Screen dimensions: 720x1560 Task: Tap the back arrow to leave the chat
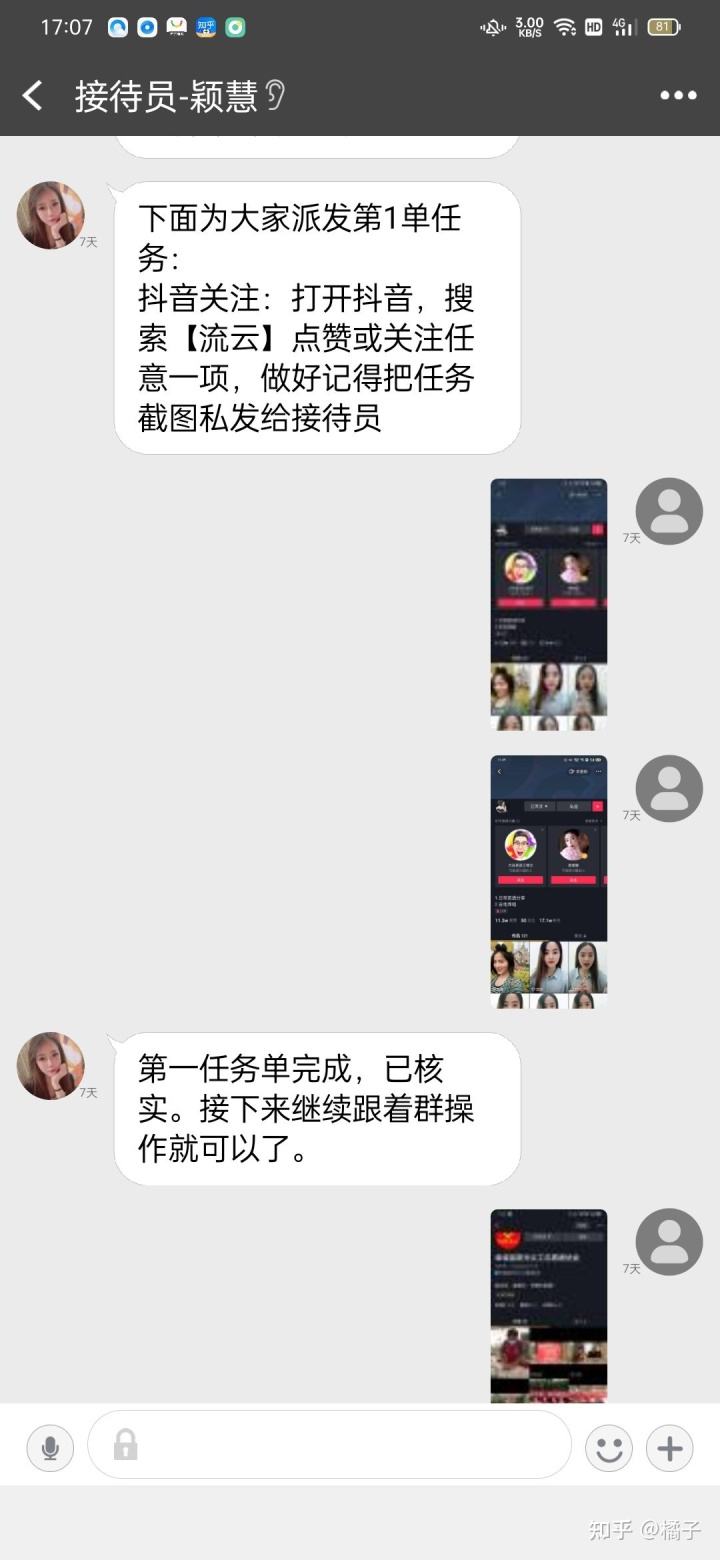pos(32,95)
